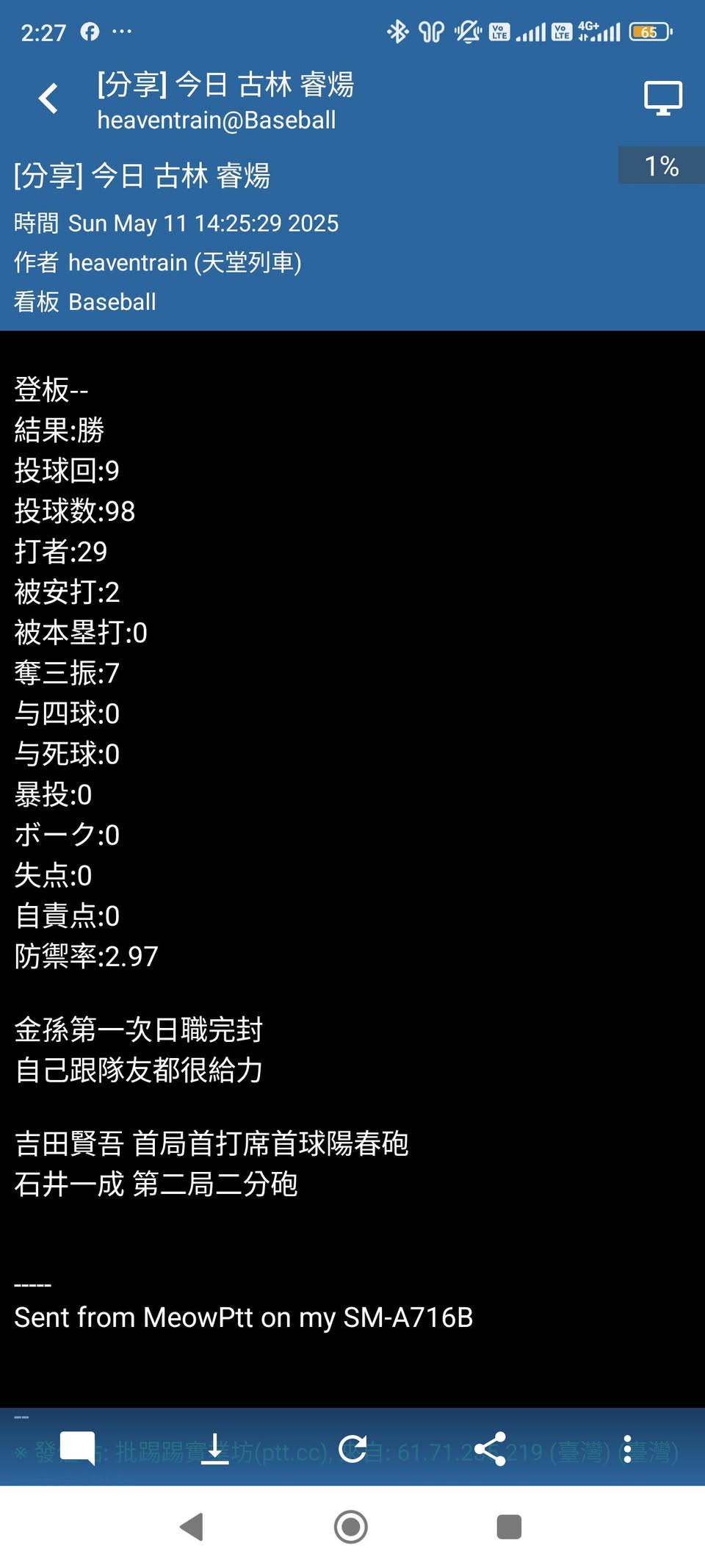Screen dimensions: 705x1568
Task: Tap the system home button
Action: 351,1527
